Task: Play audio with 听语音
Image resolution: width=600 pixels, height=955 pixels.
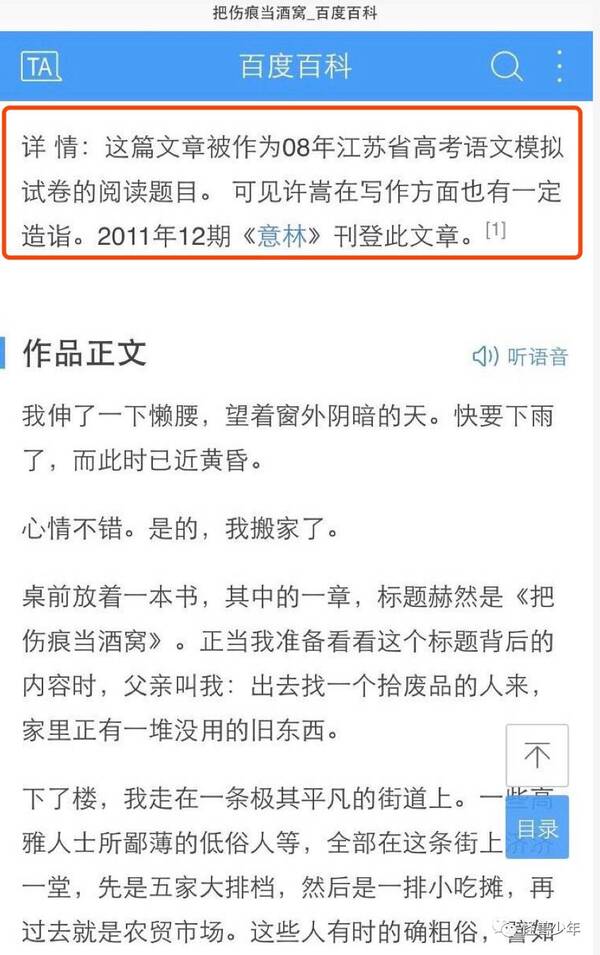Action: (520, 355)
